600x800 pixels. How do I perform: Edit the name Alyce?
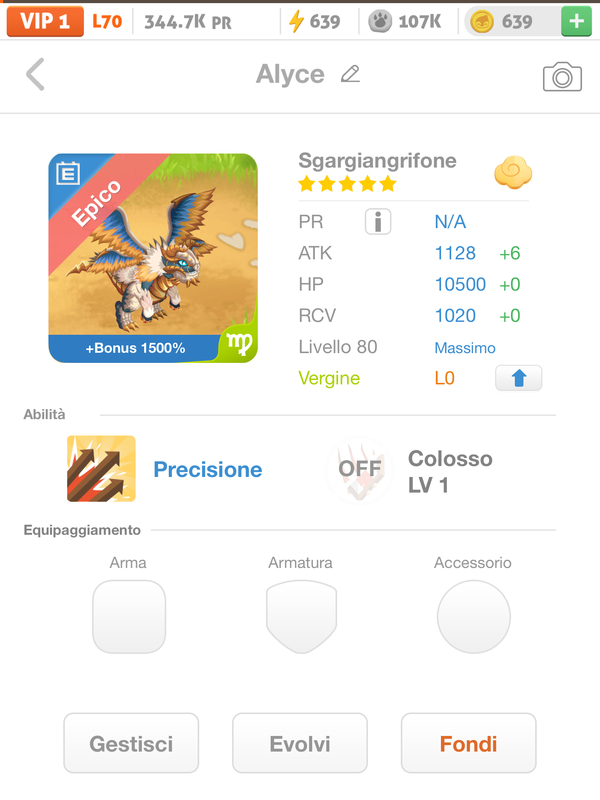click(349, 74)
